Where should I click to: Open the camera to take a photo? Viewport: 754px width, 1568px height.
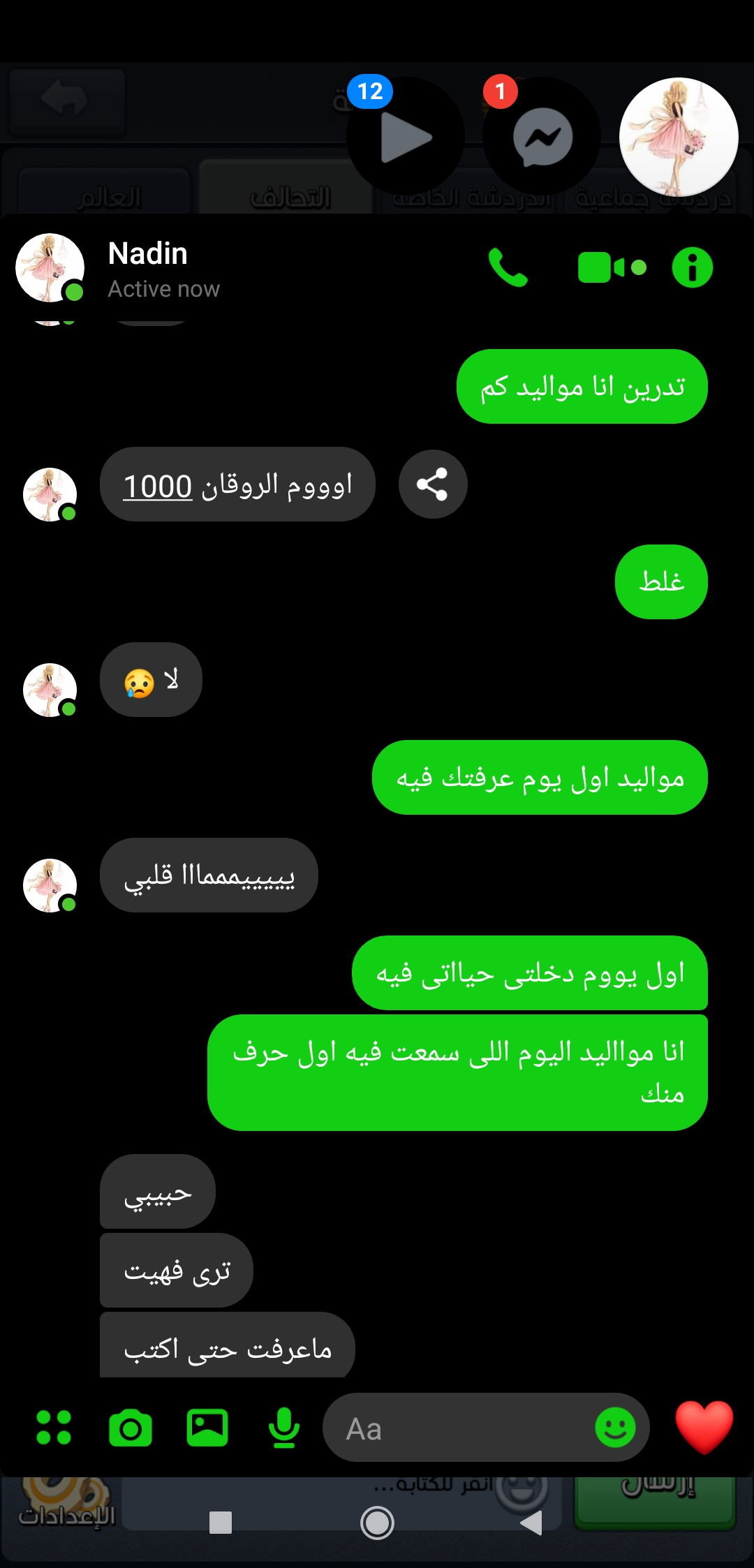[x=131, y=1428]
